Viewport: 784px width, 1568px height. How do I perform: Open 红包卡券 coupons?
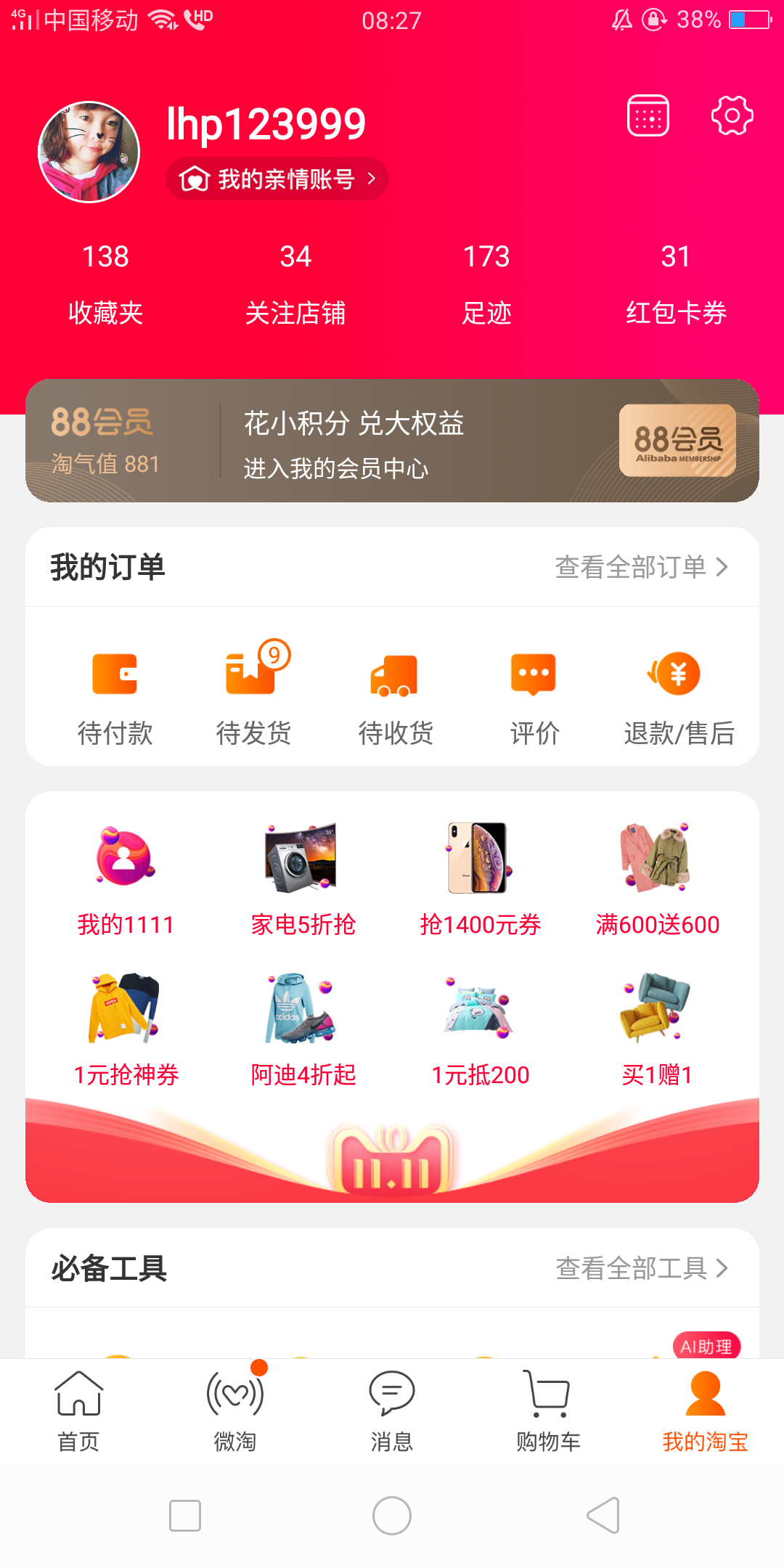676,285
